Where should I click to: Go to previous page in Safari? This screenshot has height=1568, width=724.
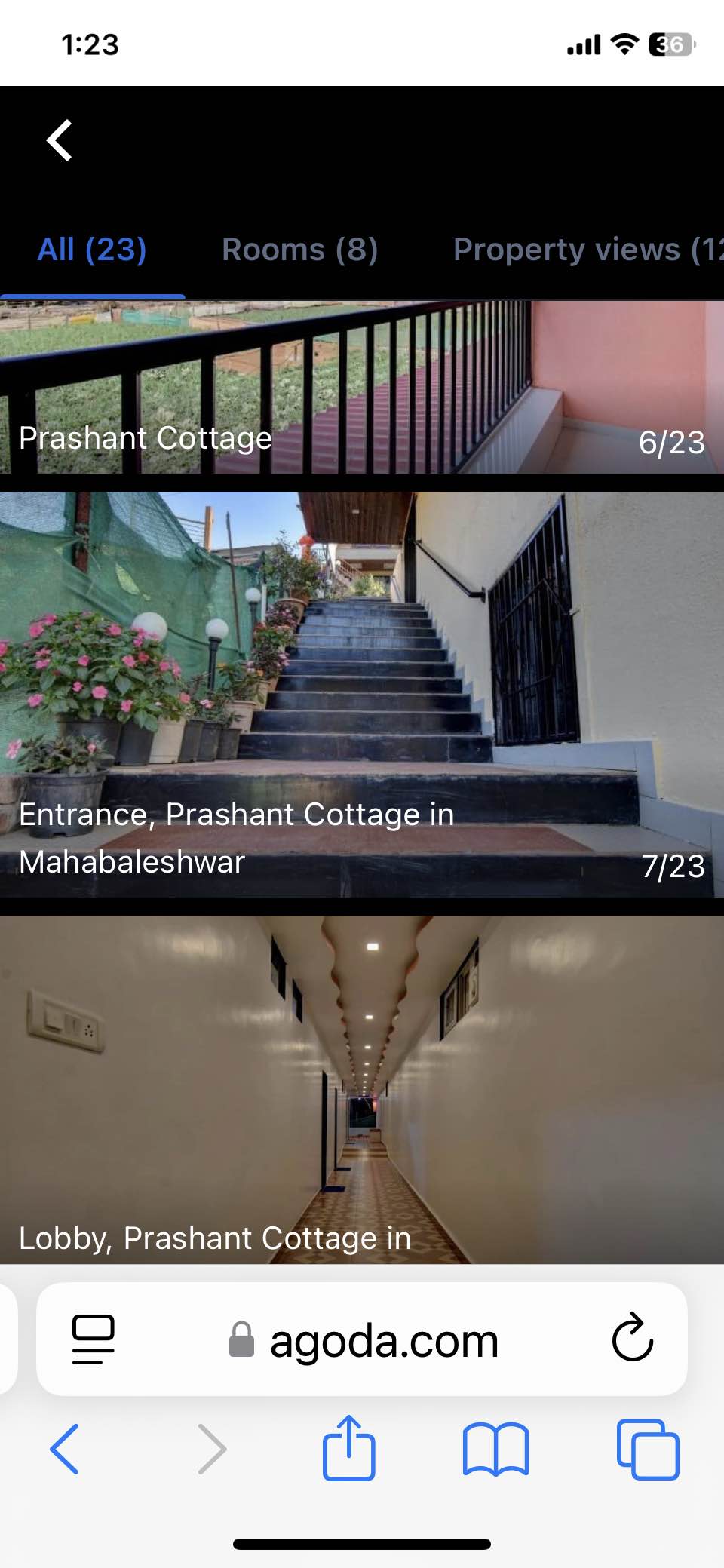[x=65, y=1449]
